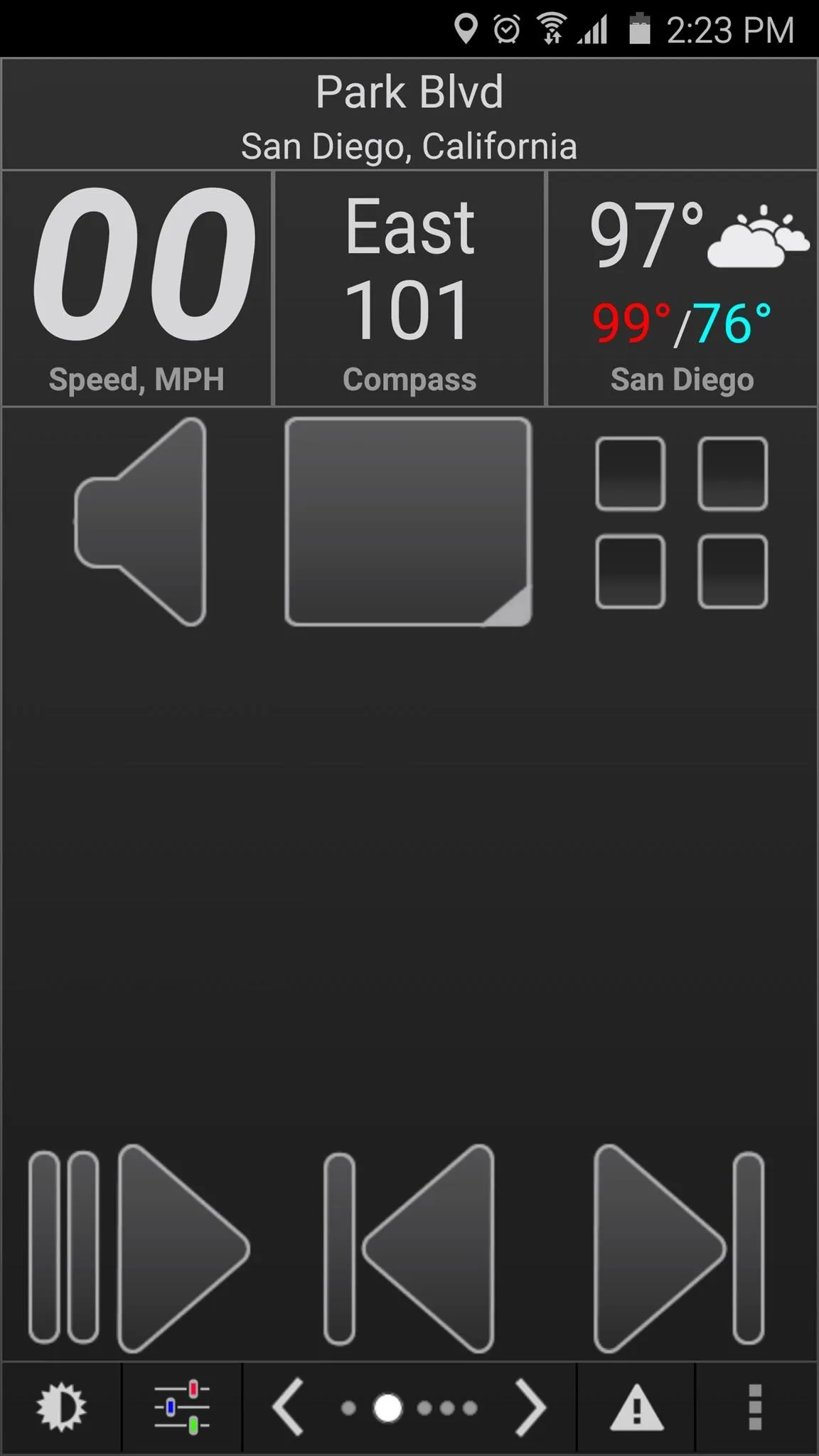Open the three-dot overflow menu
819x1456 pixels.
[x=755, y=1406]
